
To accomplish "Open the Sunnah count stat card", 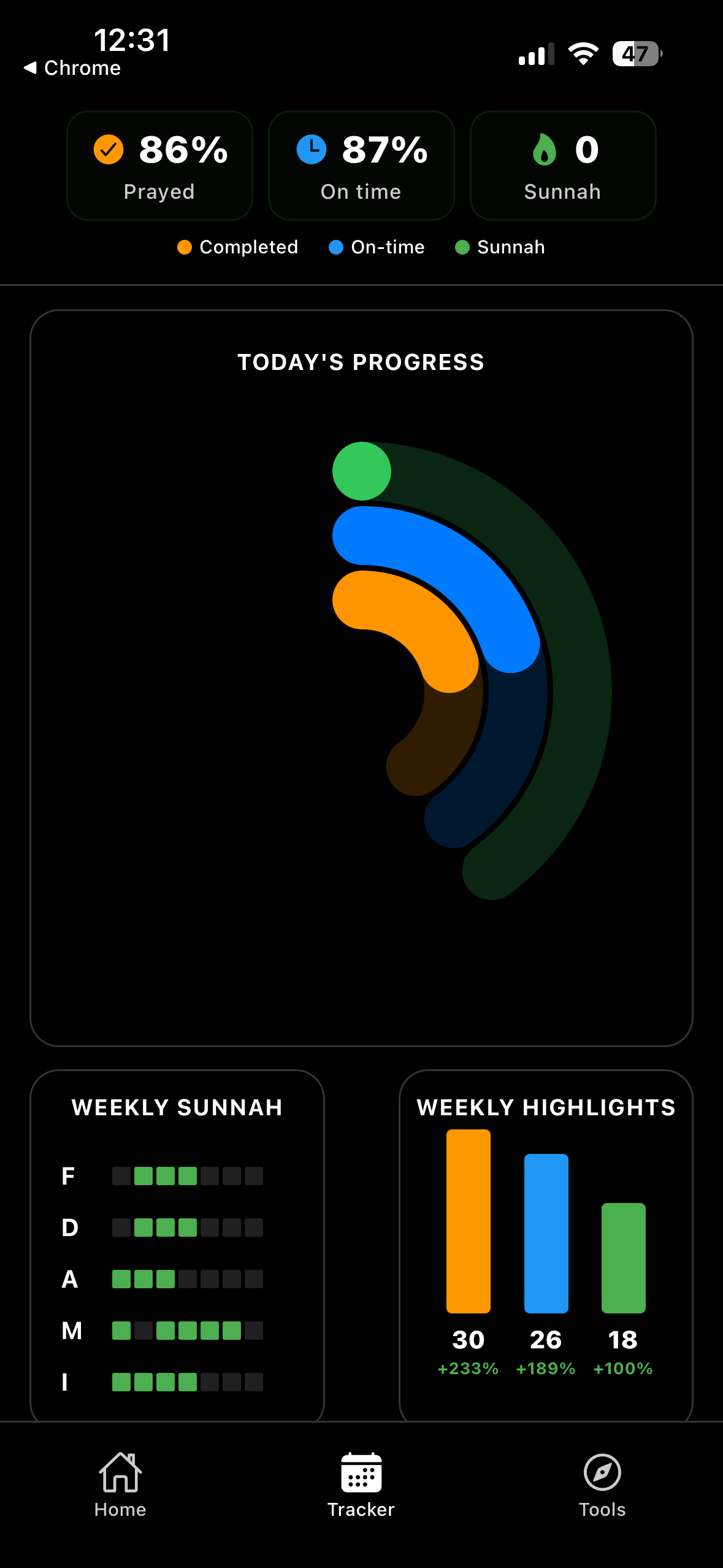I will [563, 166].
